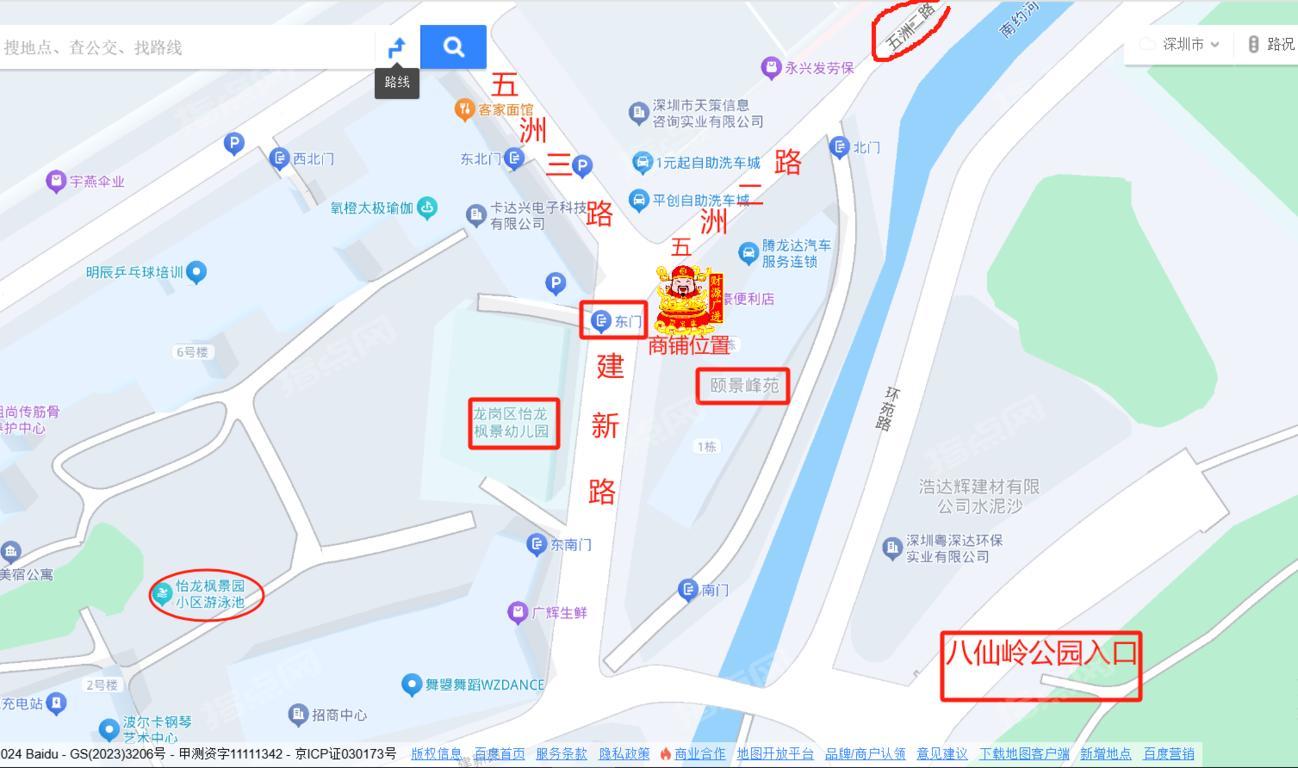Open the 氧橙太极瑜伽 map marker
This screenshot has width=1298, height=768.
click(427, 208)
